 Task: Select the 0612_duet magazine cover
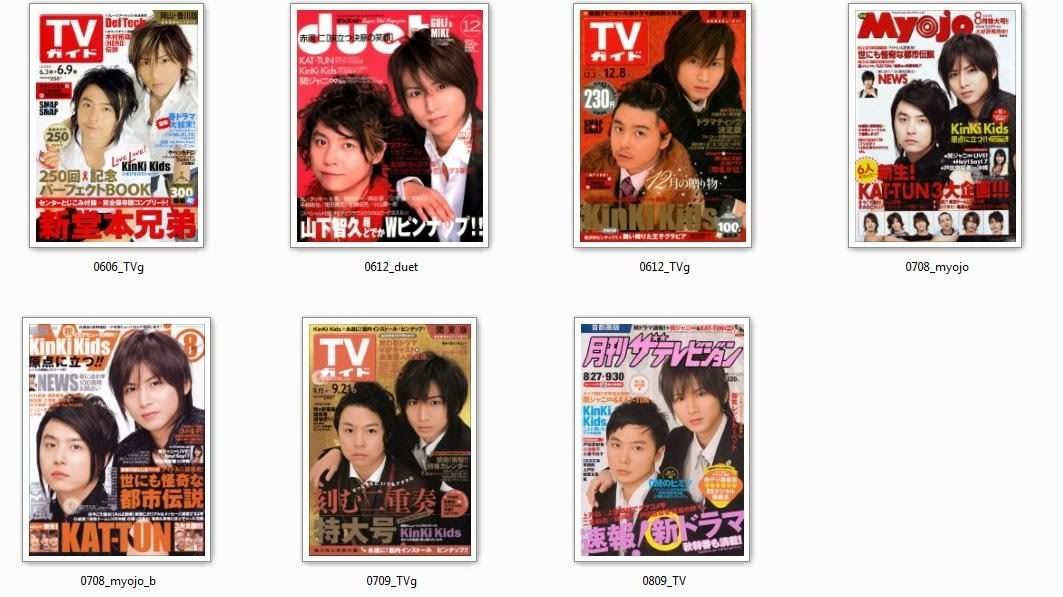click(x=390, y=126)
